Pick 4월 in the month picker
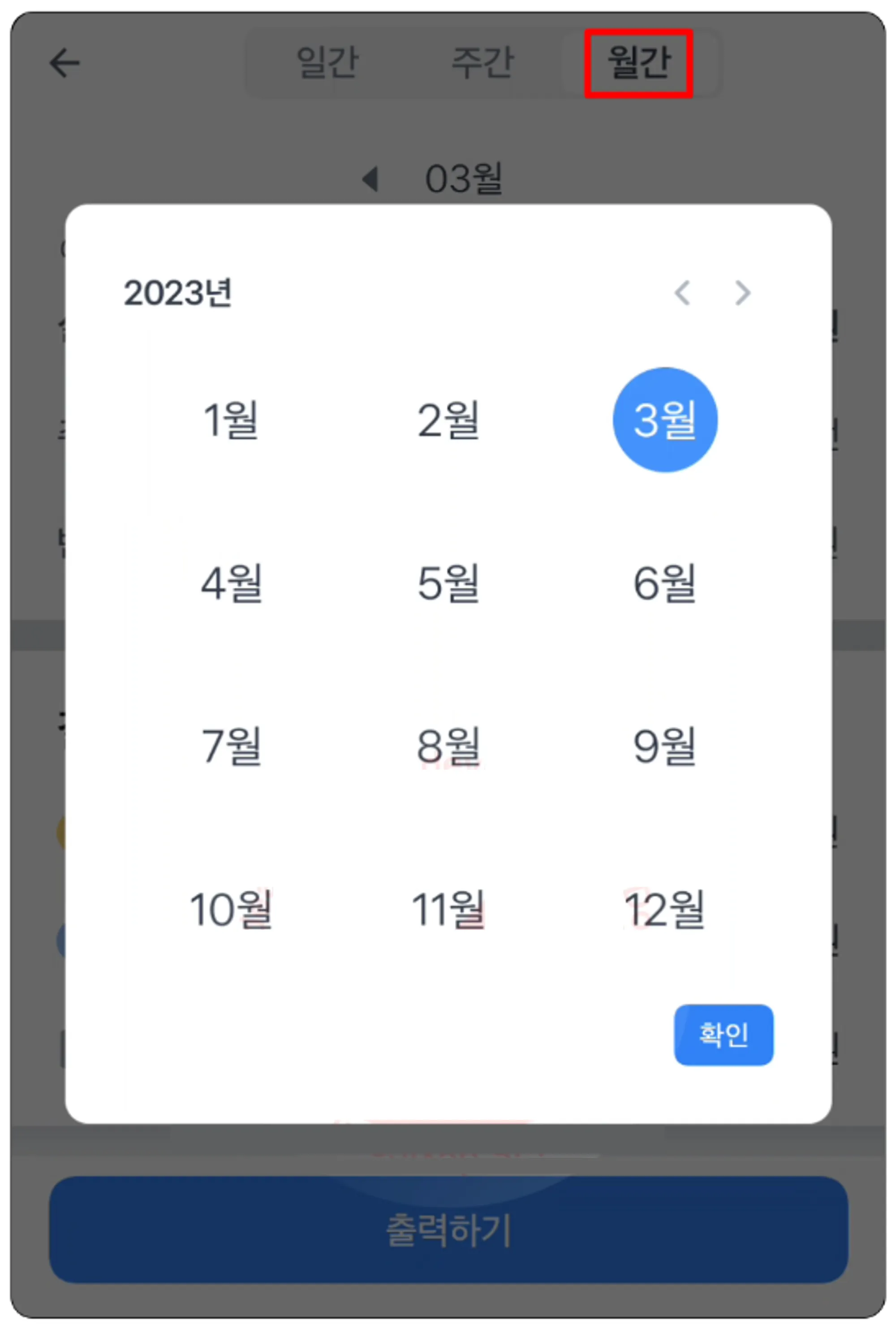The height and width of the screenshot is (1330, 896). point(231,583)
